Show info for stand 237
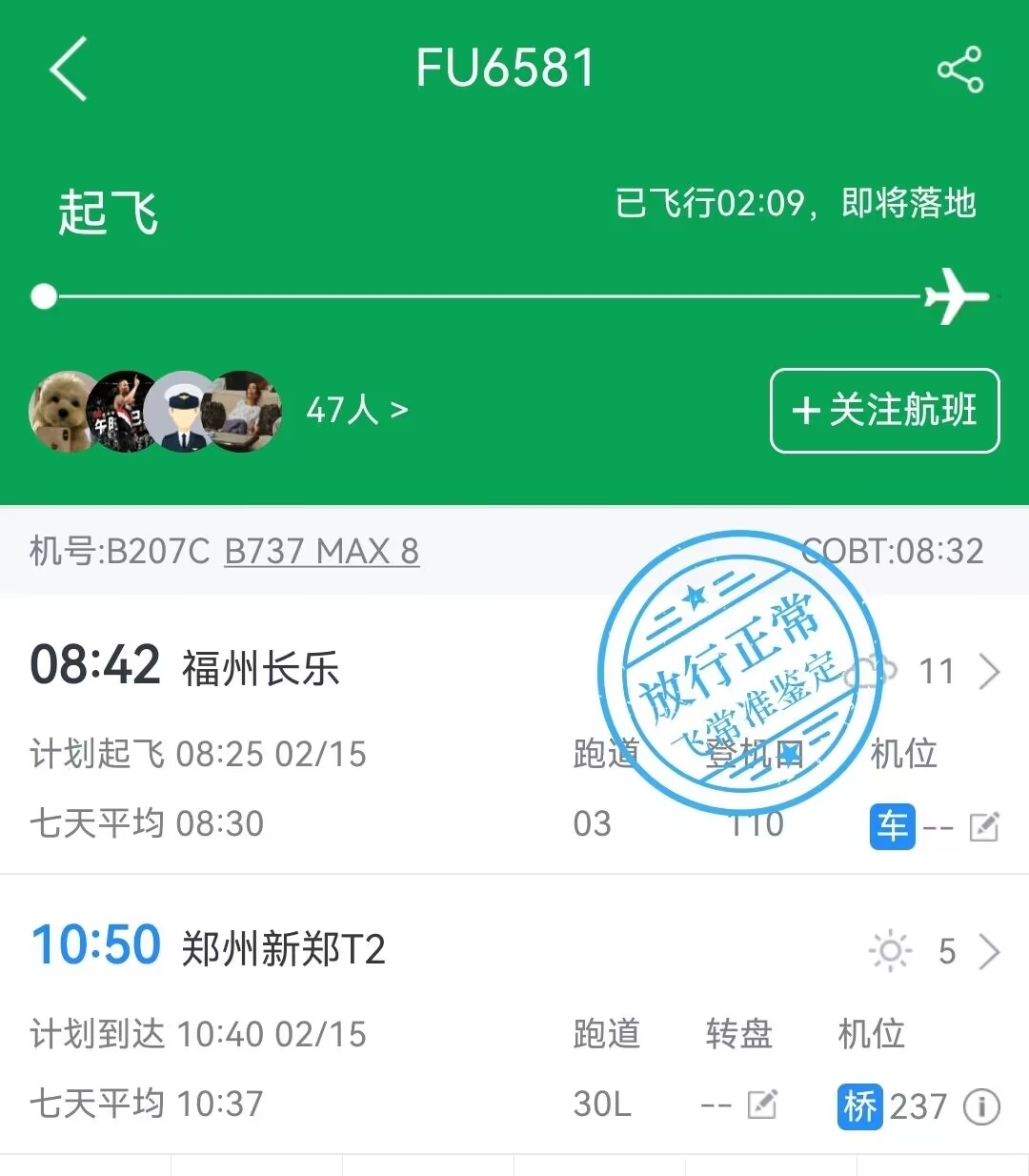1029x1176 pixels. 981,1106
